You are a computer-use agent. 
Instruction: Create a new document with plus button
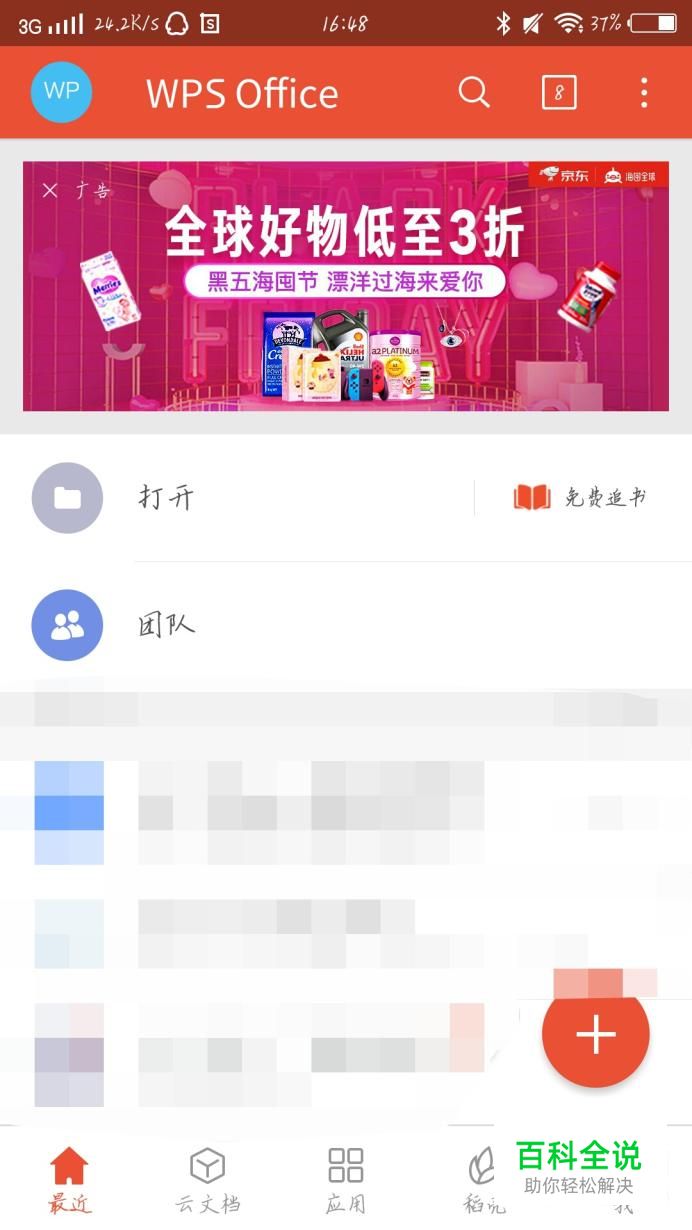[596, 1034]
